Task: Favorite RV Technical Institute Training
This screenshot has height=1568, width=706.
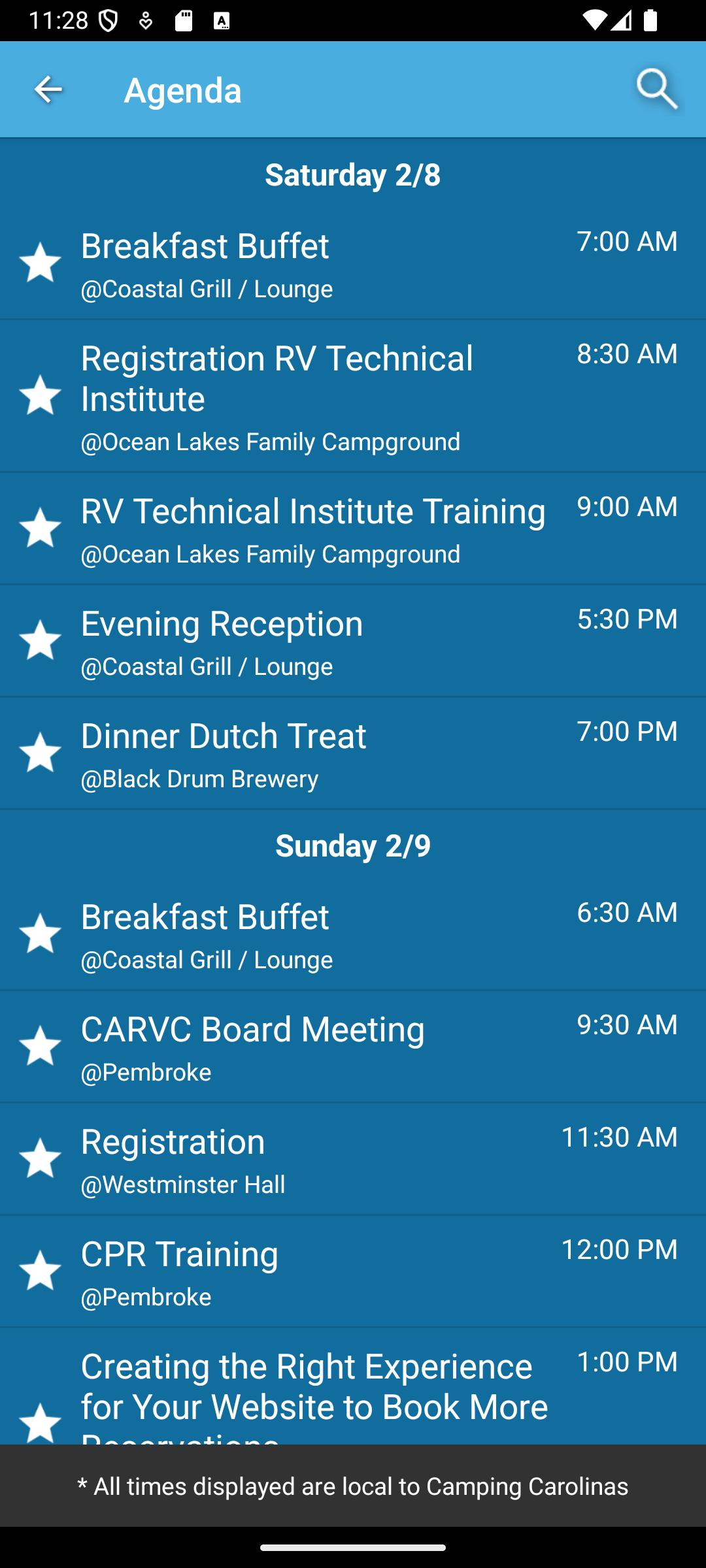Action: 40,528
